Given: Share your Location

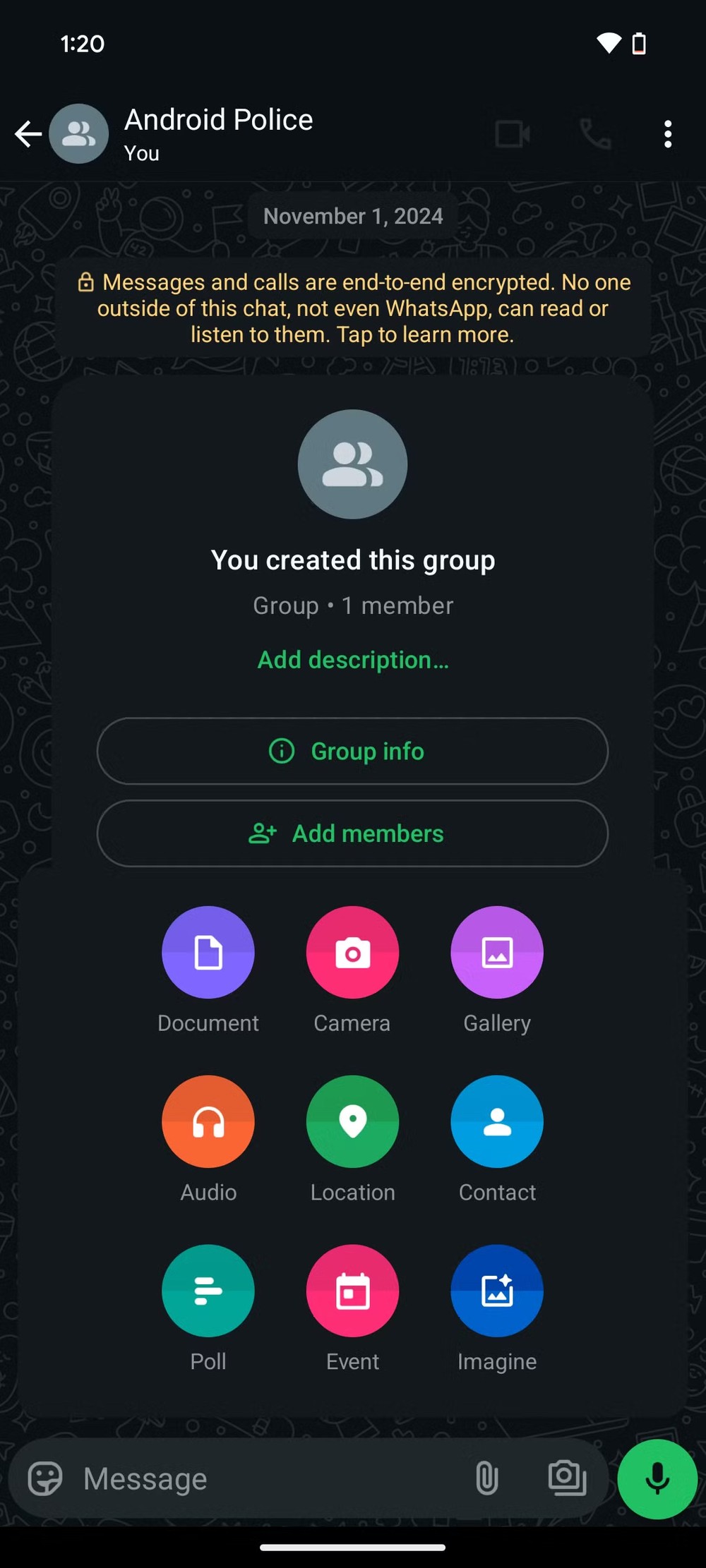Looking at the screenshot, I should click(352, 1121).
